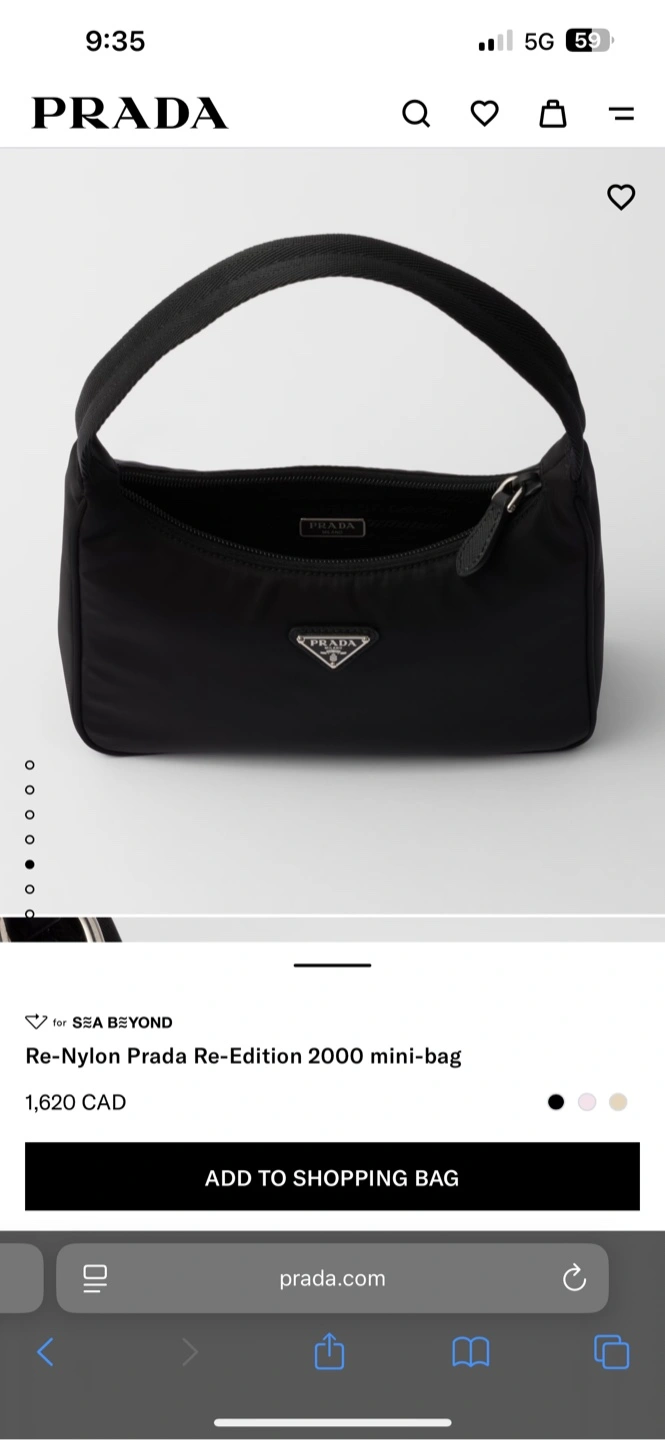Open the hamburger menu
This screenshot has height=1440, width=665.
click(622, 114)
